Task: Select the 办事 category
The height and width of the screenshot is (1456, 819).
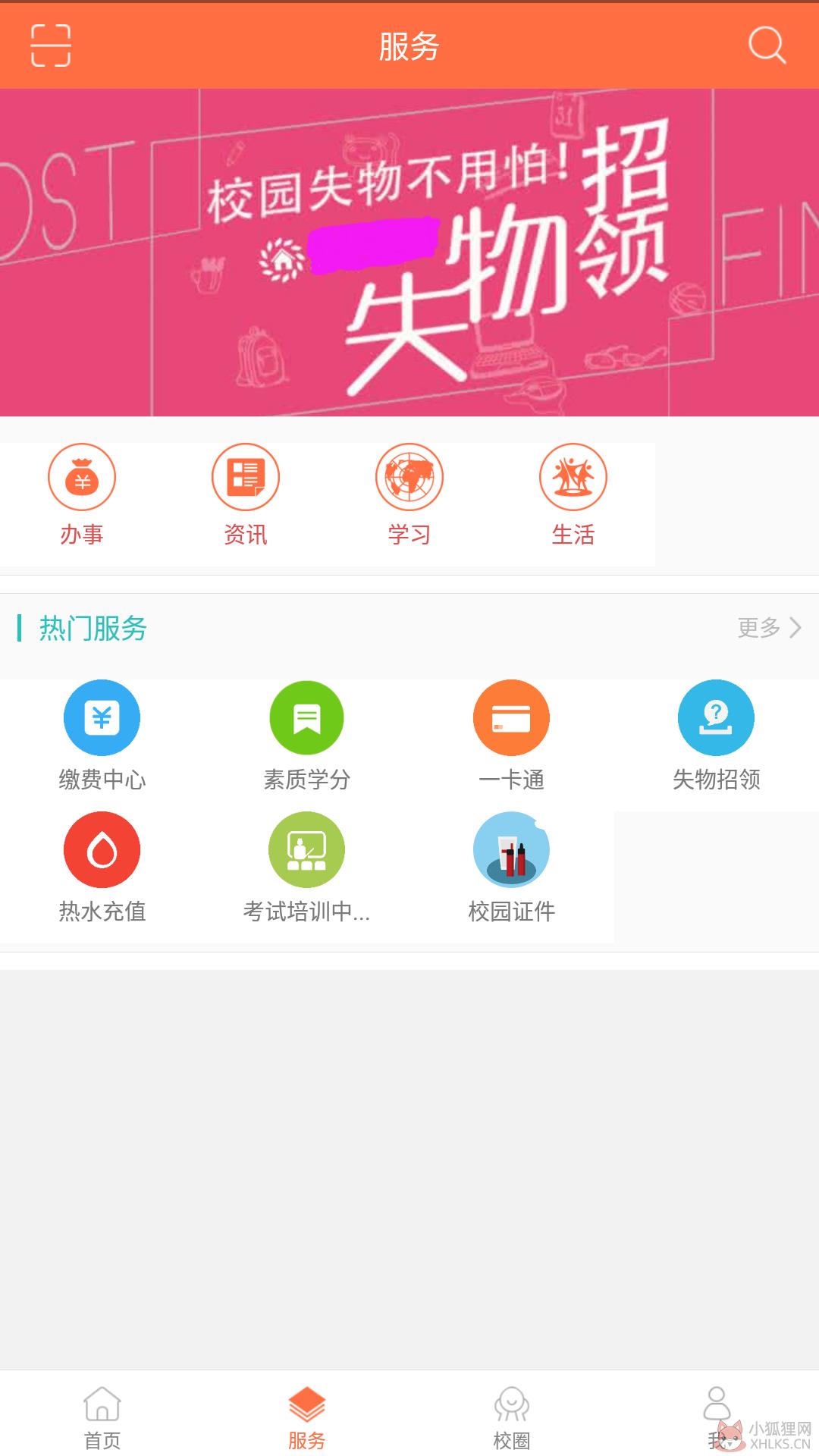Action: 82,496
